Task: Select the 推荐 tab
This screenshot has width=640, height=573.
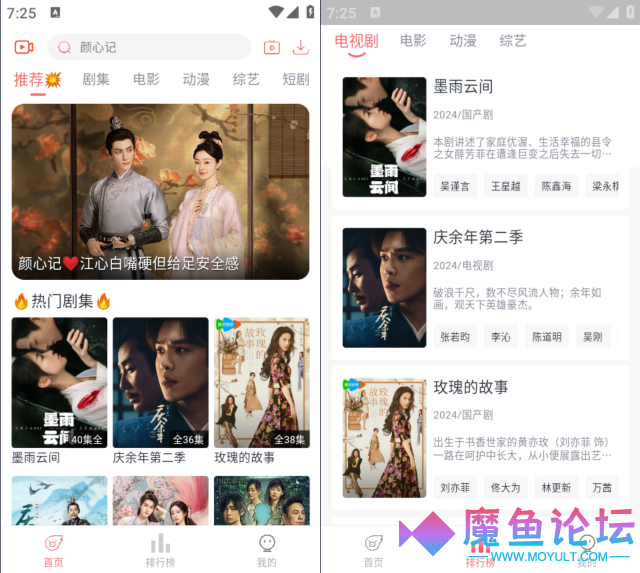Action: pyautogui.click(x=37, y=80)
